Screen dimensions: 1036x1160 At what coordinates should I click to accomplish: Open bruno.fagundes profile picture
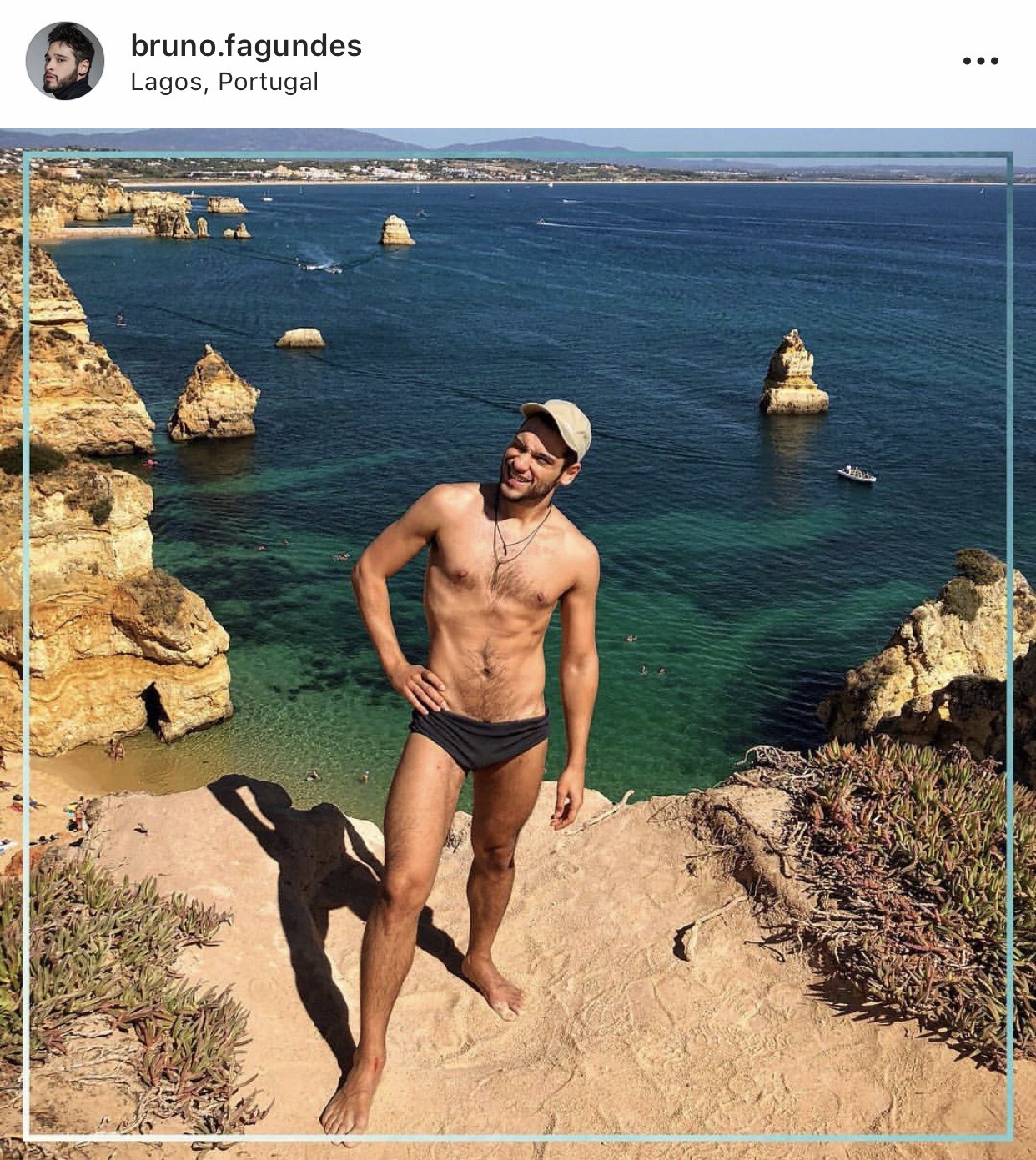pyautogui.click(x=65, y=61)
